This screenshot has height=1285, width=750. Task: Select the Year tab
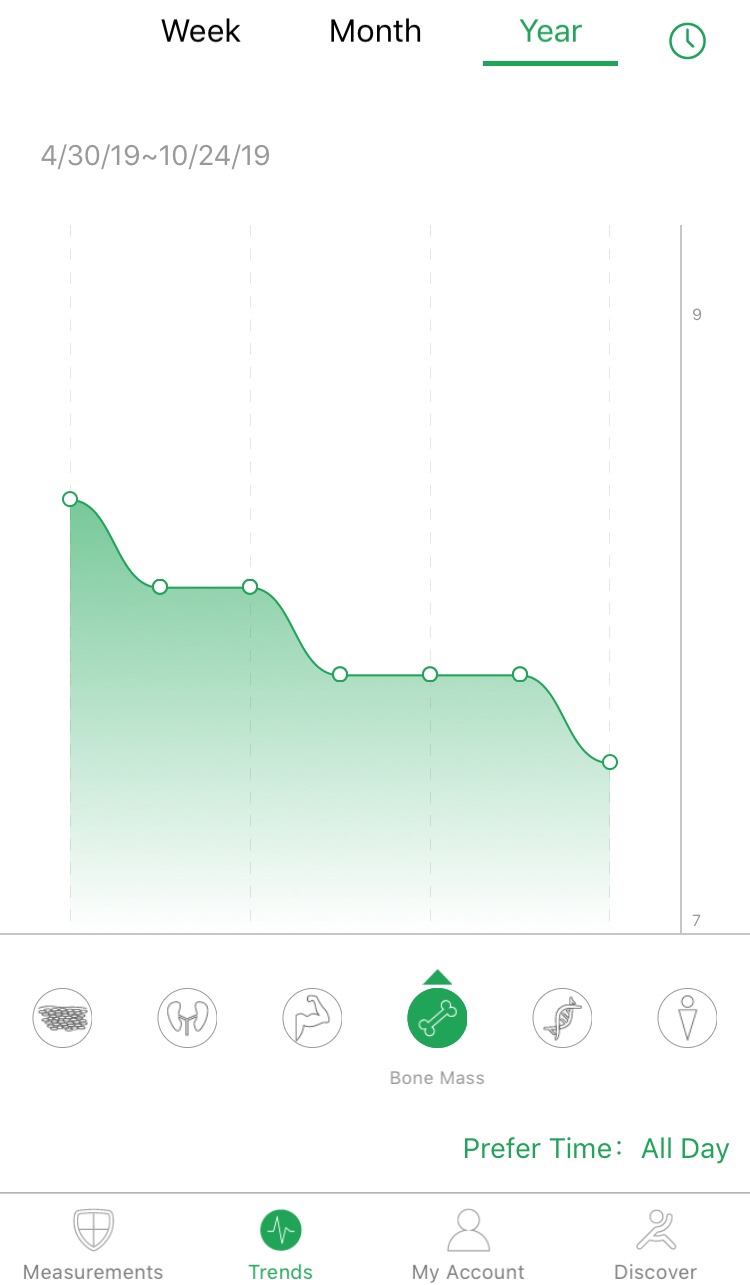[x=550, y=31]
